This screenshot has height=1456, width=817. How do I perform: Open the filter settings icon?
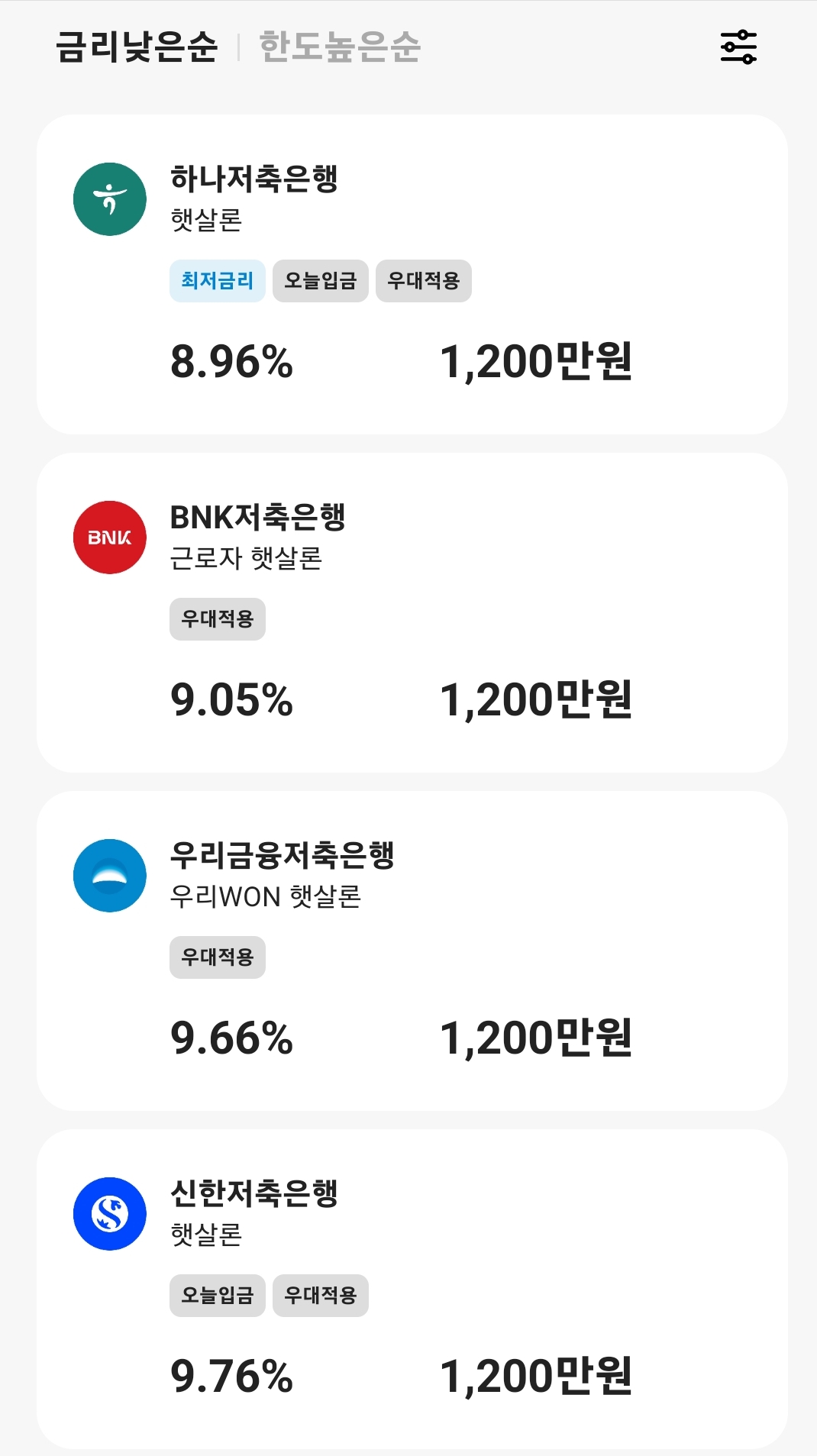[738, 47]
